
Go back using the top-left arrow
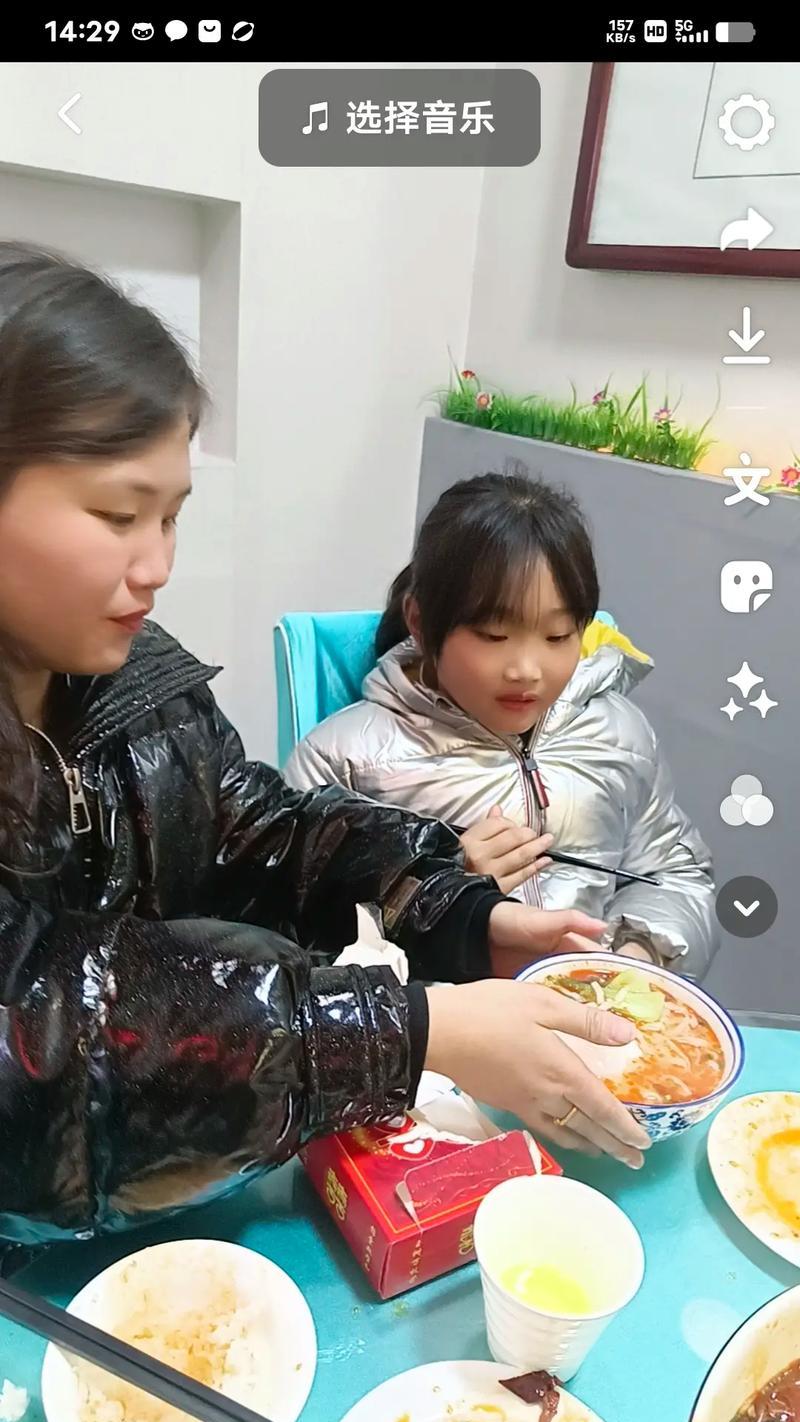[x=69, y=114]
